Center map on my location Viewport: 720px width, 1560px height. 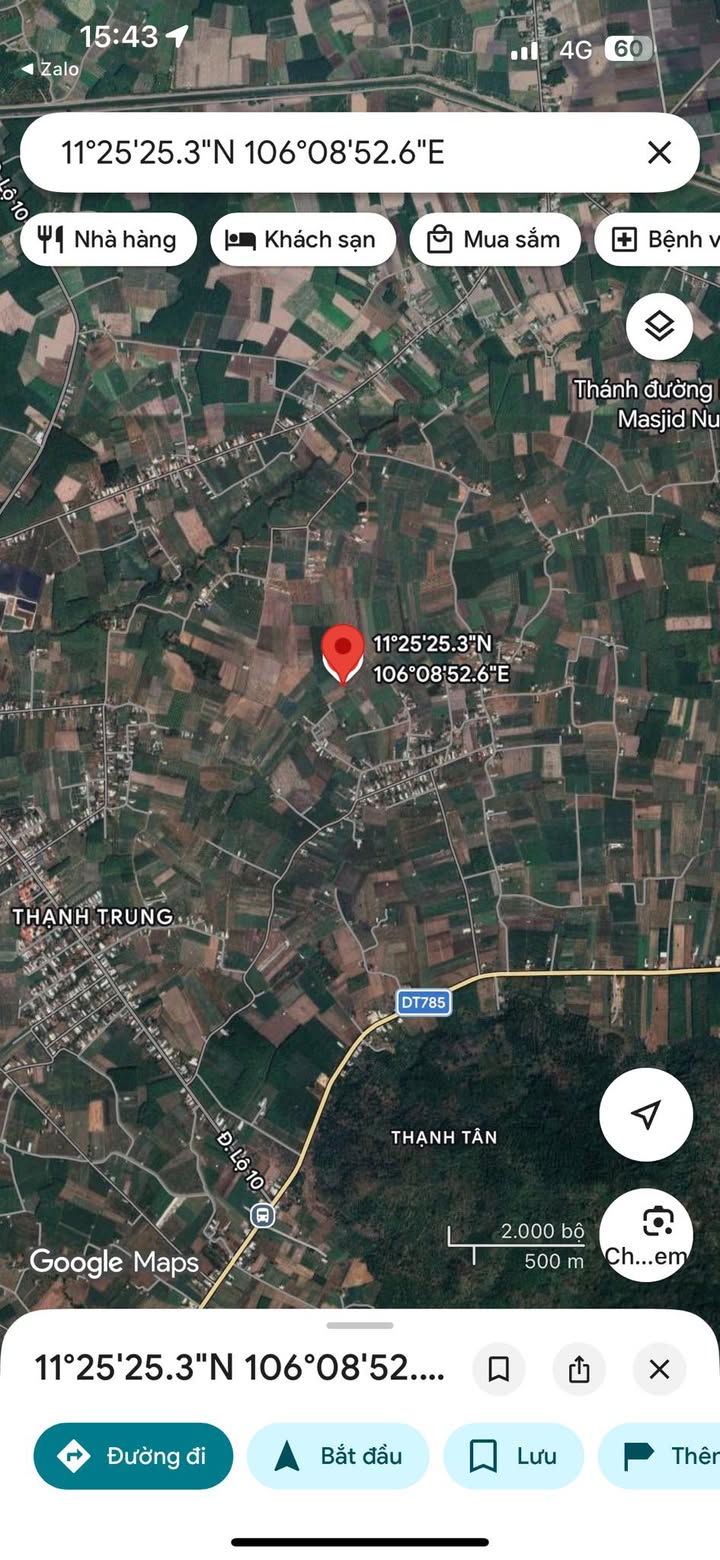coord(646,1114)
